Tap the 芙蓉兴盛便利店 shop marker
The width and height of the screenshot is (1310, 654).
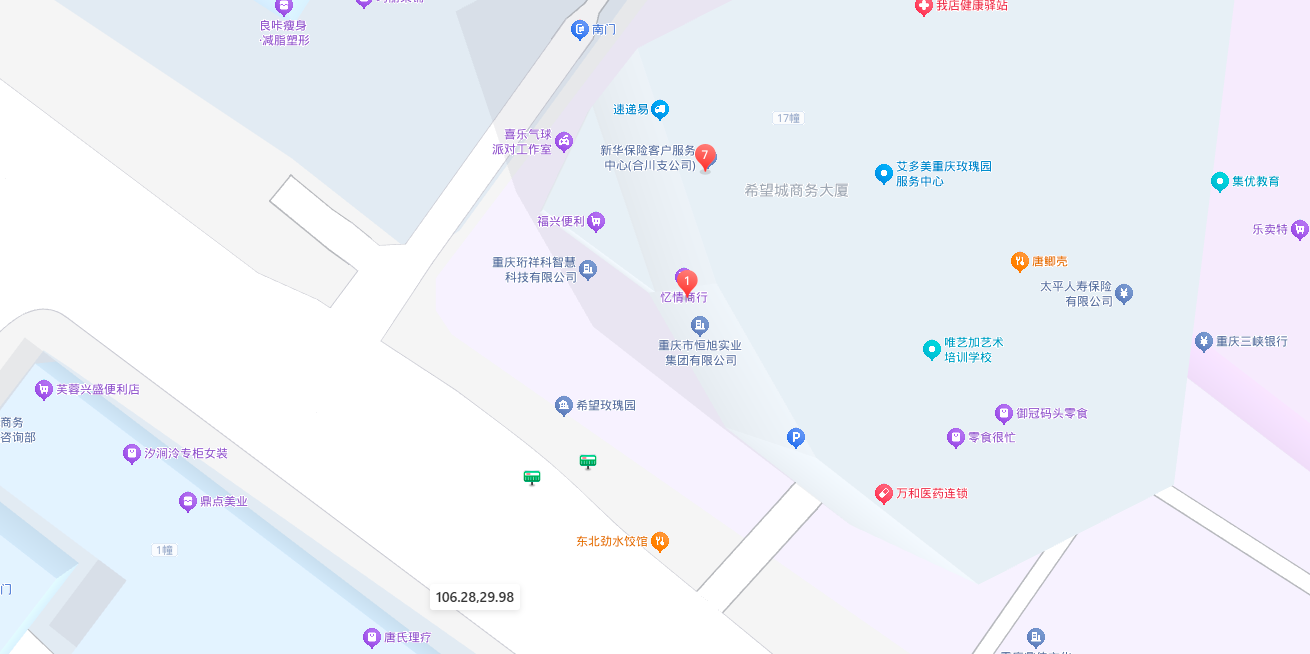coord(43,389)
